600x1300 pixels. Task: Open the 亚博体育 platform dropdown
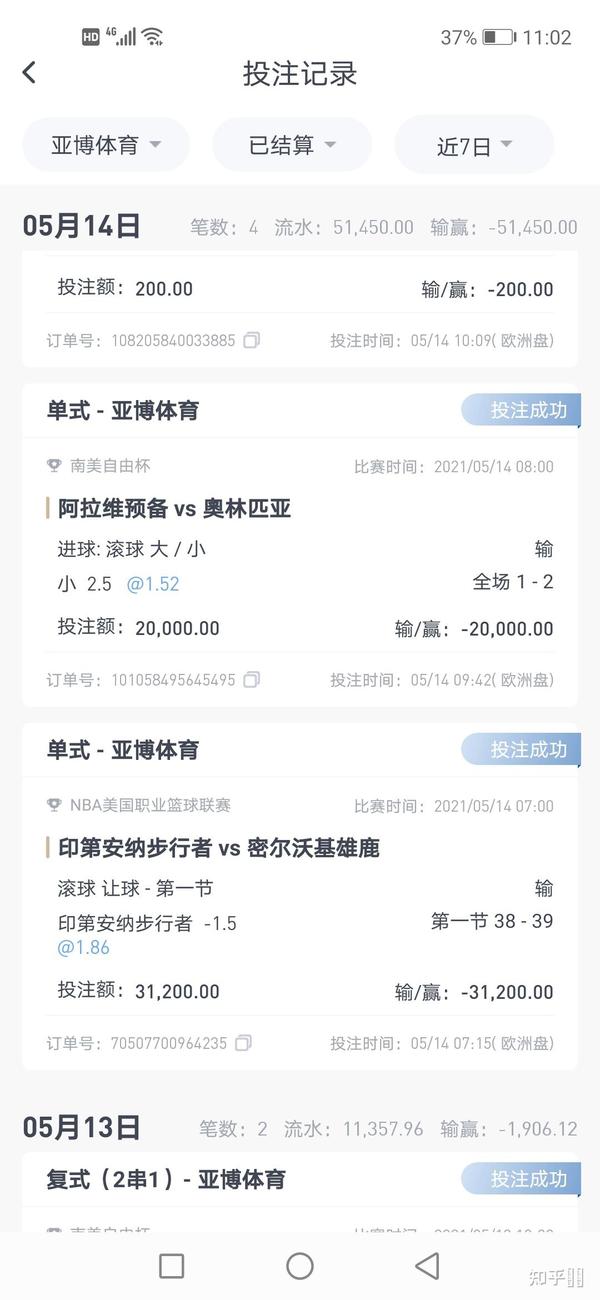pyautogui.click(x=106, y=146)
